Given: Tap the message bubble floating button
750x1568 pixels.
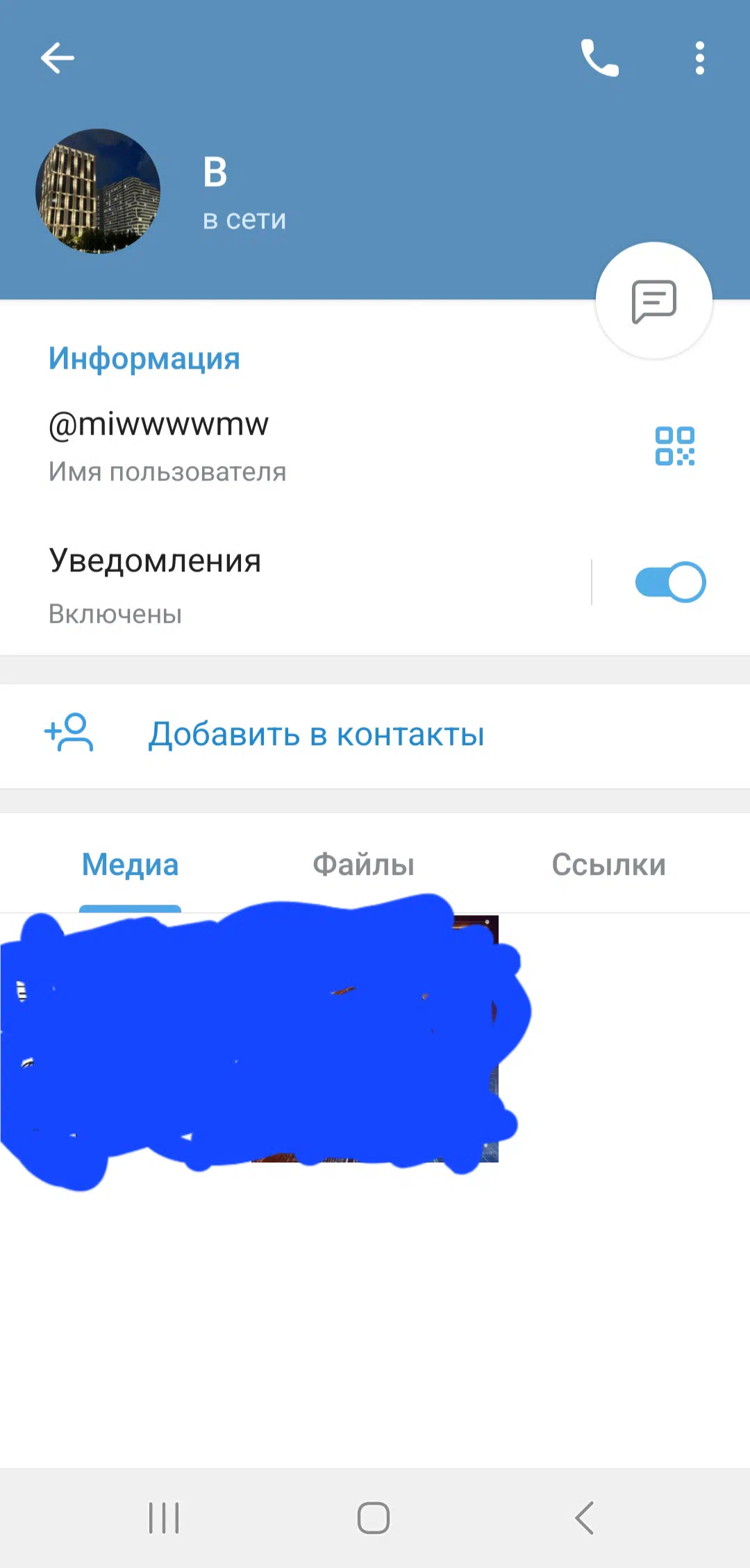Looking at the screenshot, I should 654,301.
